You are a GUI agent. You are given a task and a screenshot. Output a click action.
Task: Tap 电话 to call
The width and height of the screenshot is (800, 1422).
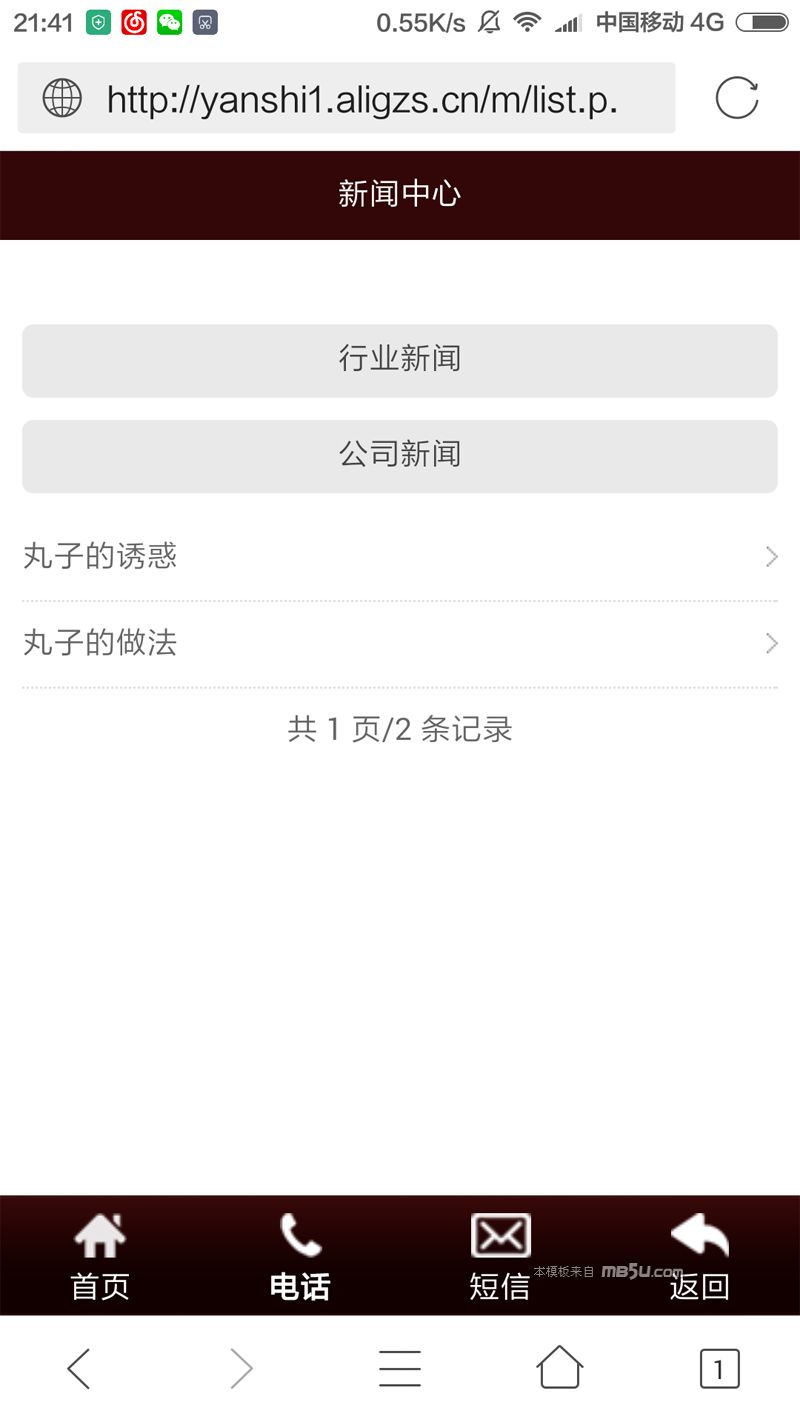pos(300,1256)
